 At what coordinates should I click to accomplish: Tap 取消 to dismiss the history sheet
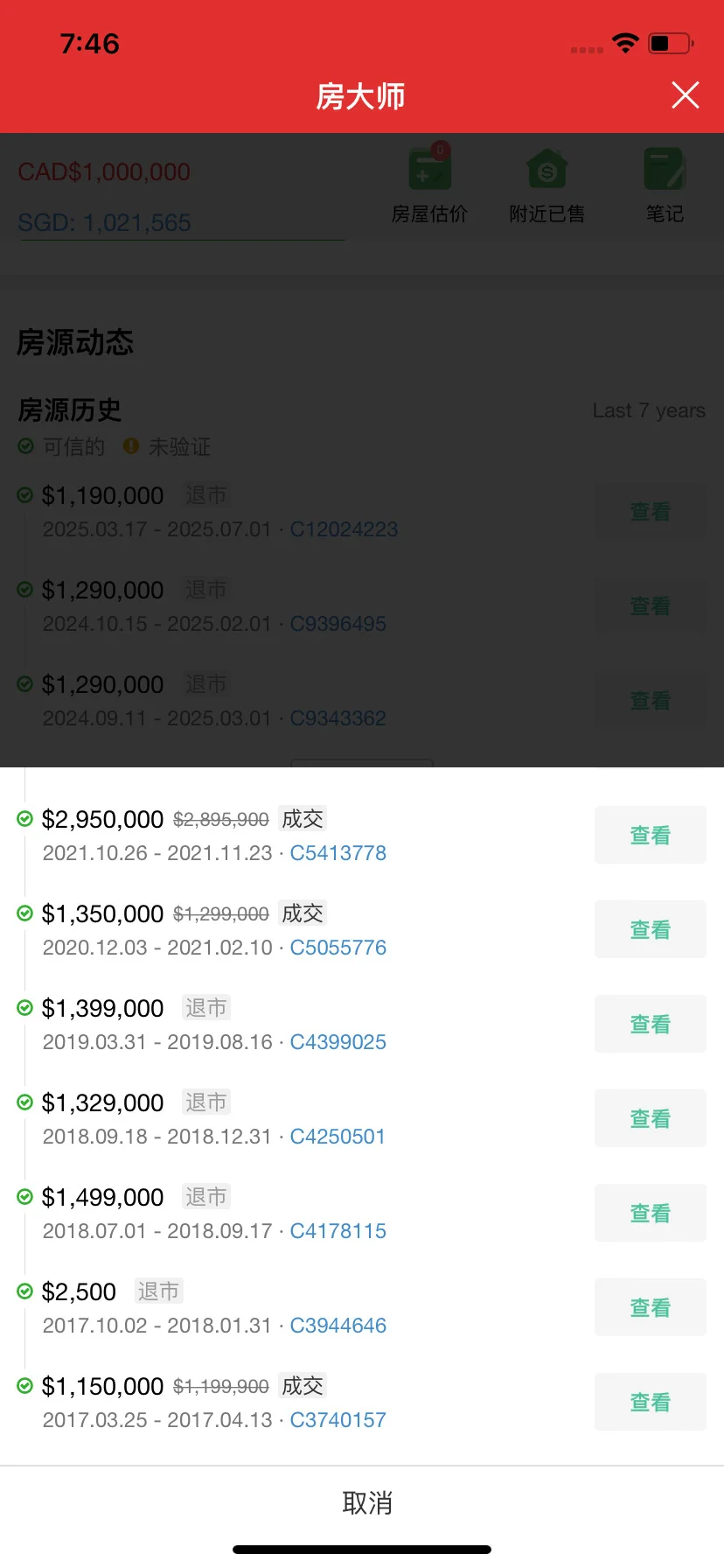[366, 1503]
